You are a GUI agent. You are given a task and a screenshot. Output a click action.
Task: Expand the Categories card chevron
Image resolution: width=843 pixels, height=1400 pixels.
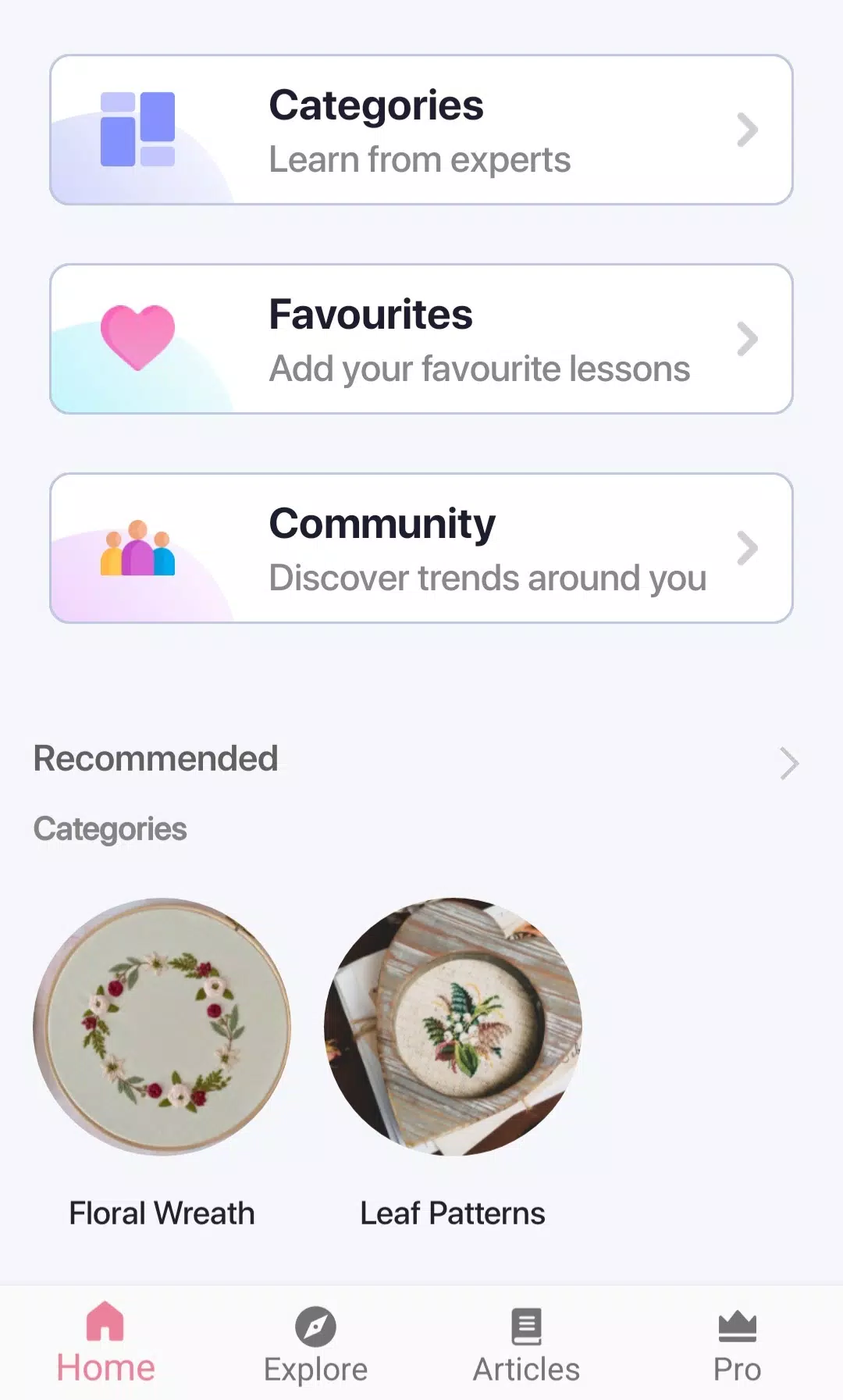[748, 130]
